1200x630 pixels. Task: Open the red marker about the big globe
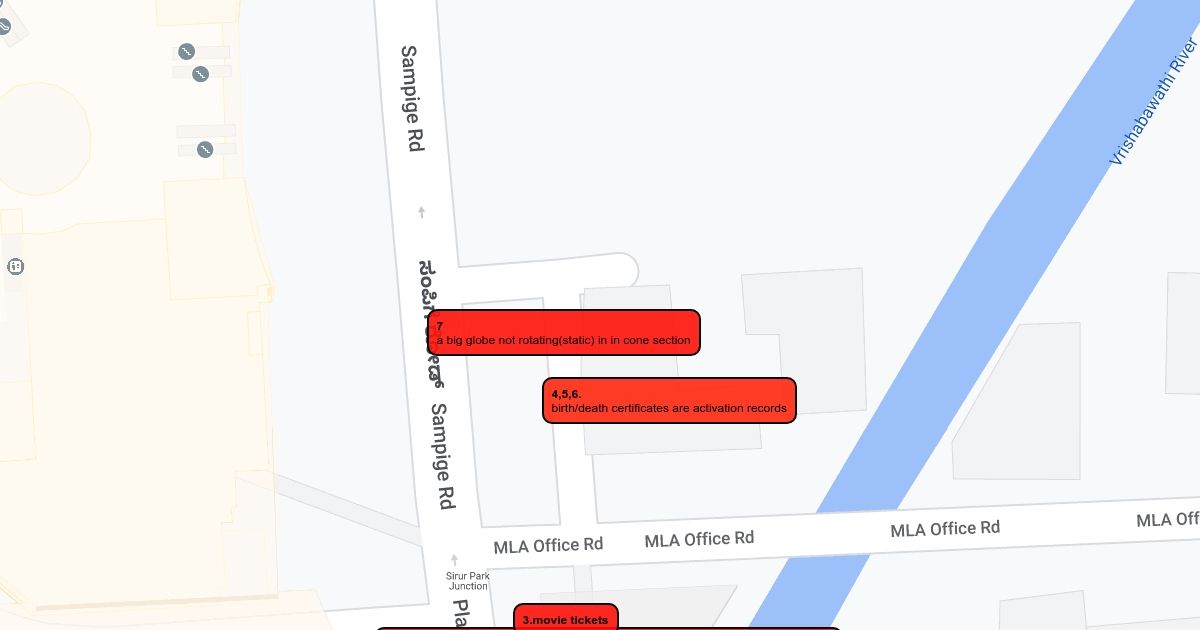coord(564,333)
